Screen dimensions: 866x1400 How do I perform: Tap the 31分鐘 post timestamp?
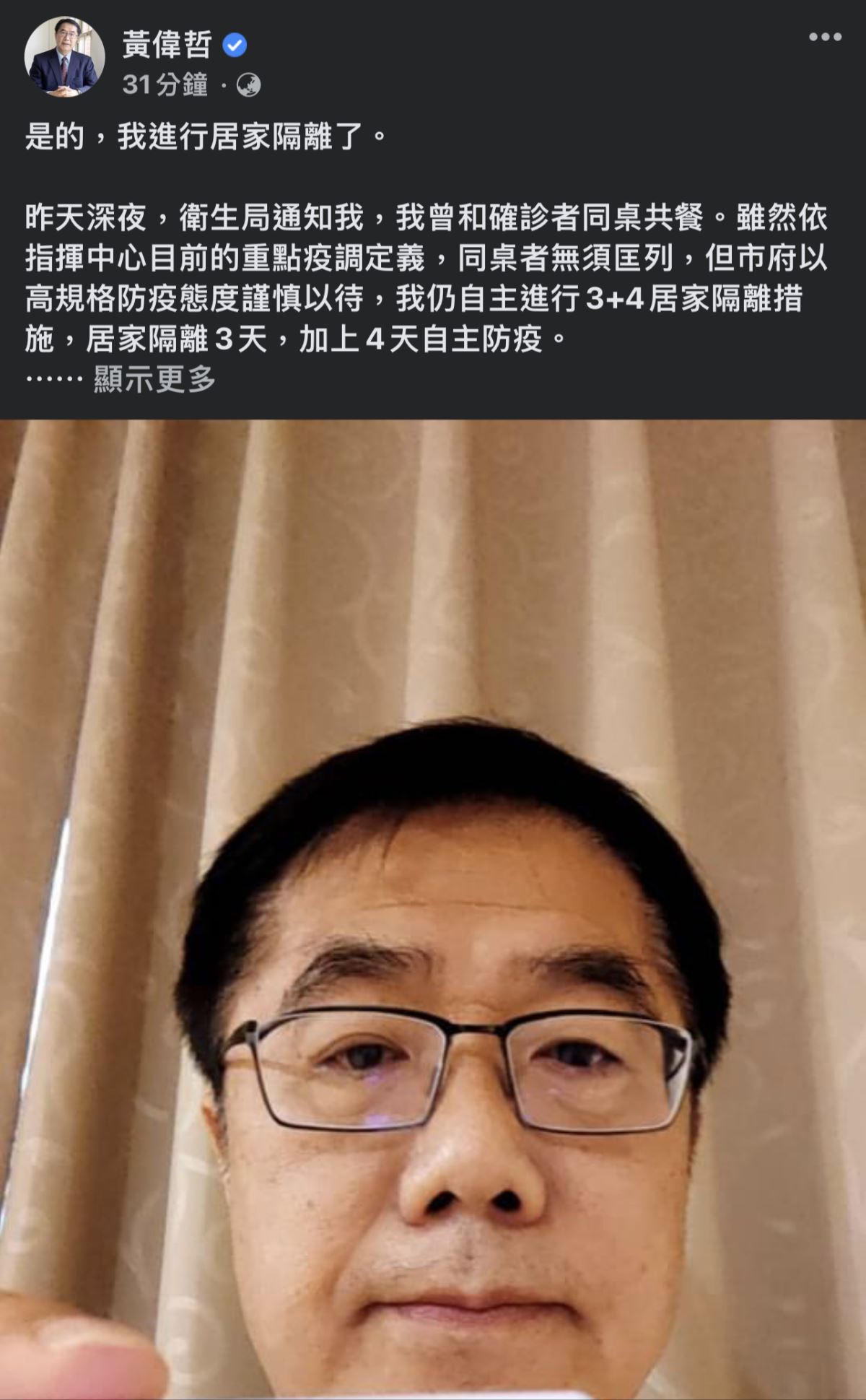(x=165, y=85)
